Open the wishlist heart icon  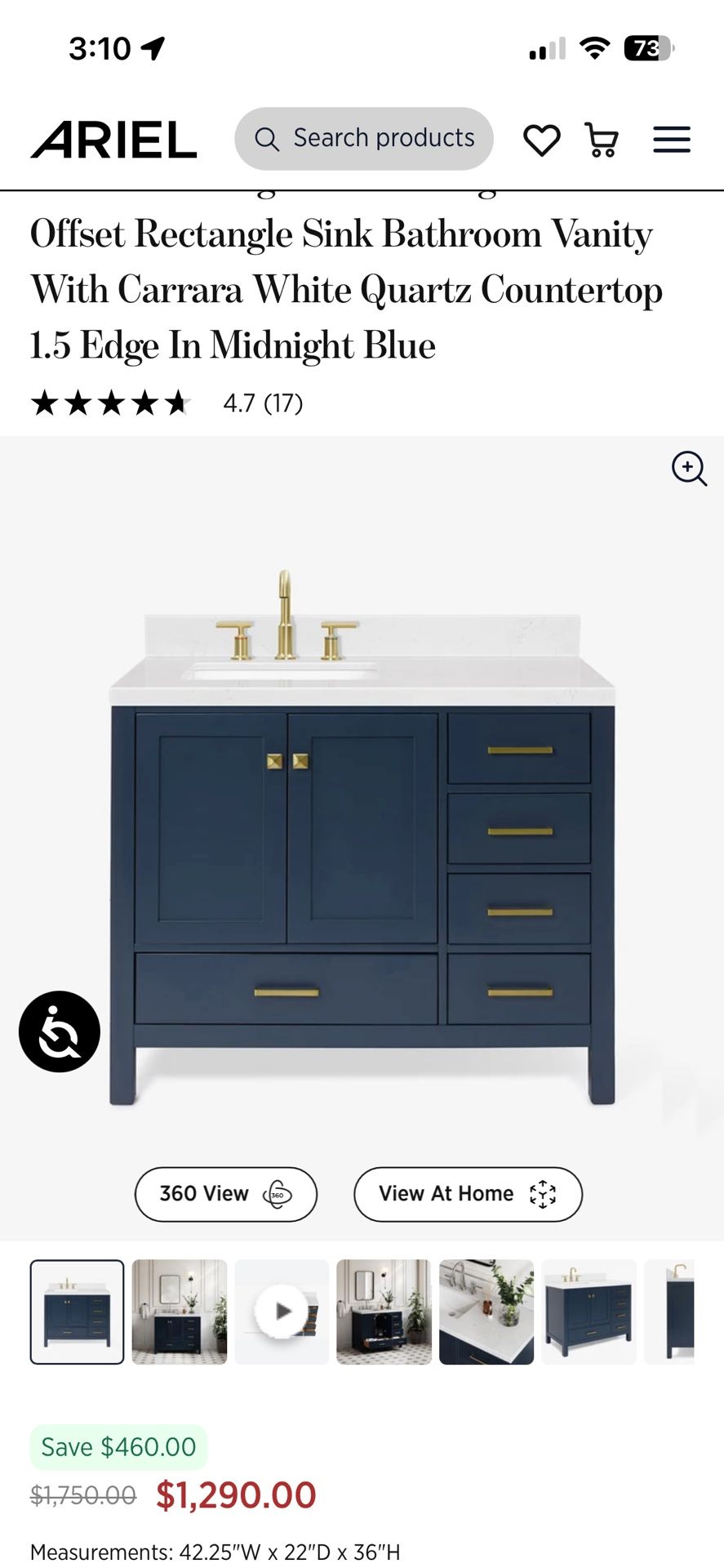[542, 140]
